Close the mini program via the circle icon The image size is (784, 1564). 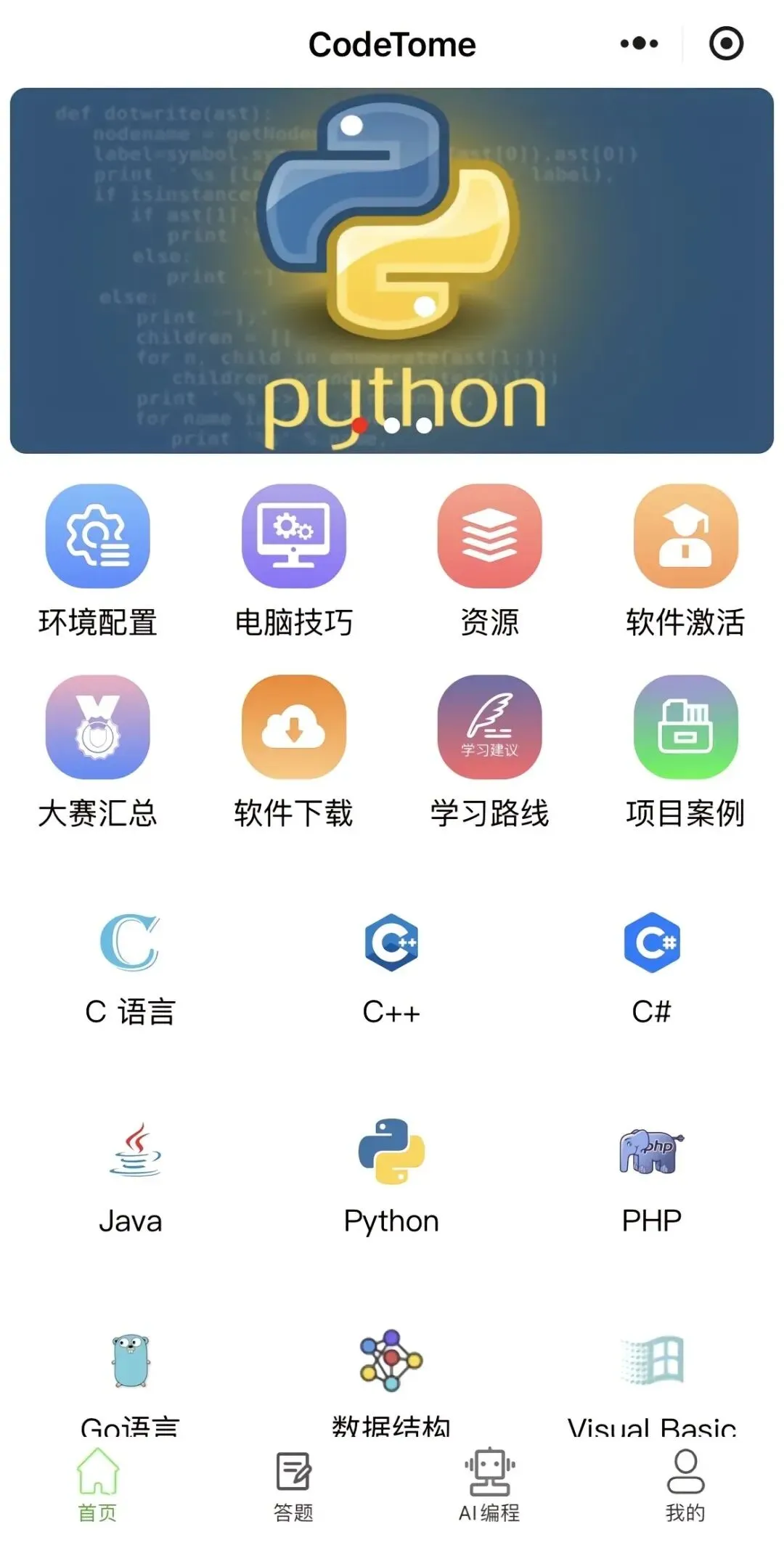click(x=726, y=44)
